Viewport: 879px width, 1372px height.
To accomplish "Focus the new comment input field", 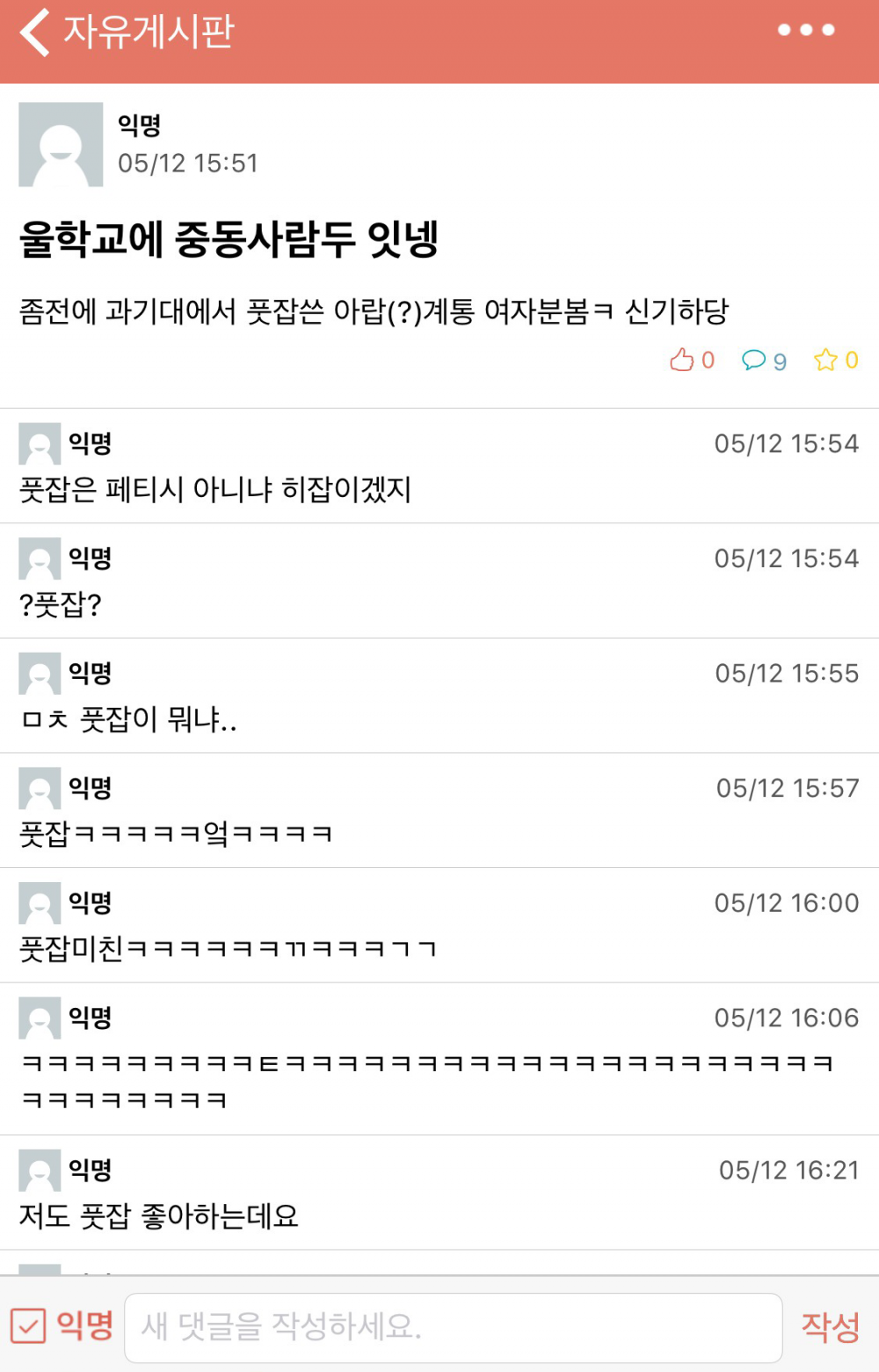I will (453, 1327).
